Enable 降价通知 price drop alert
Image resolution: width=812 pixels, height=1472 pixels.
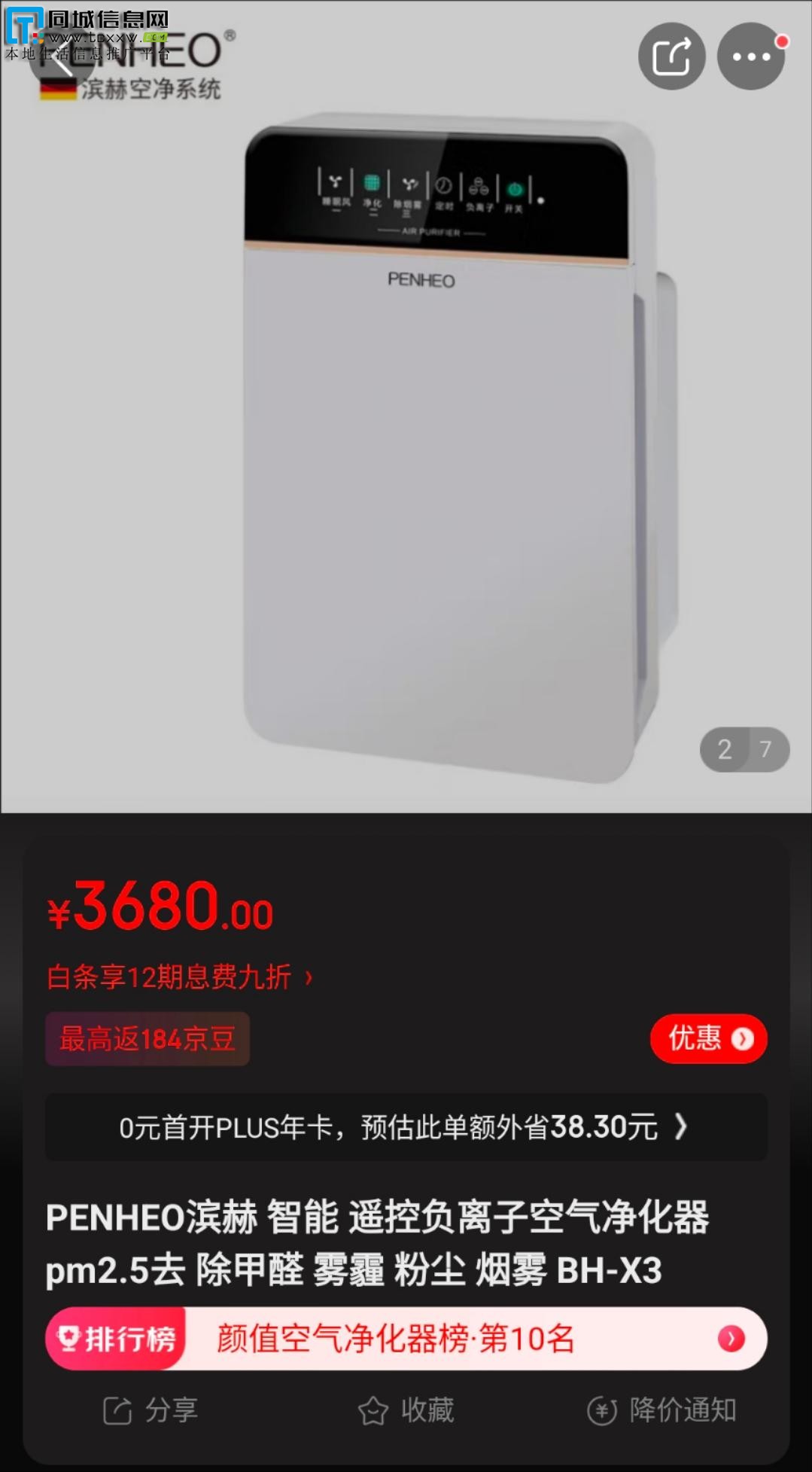click(662, 1410)
